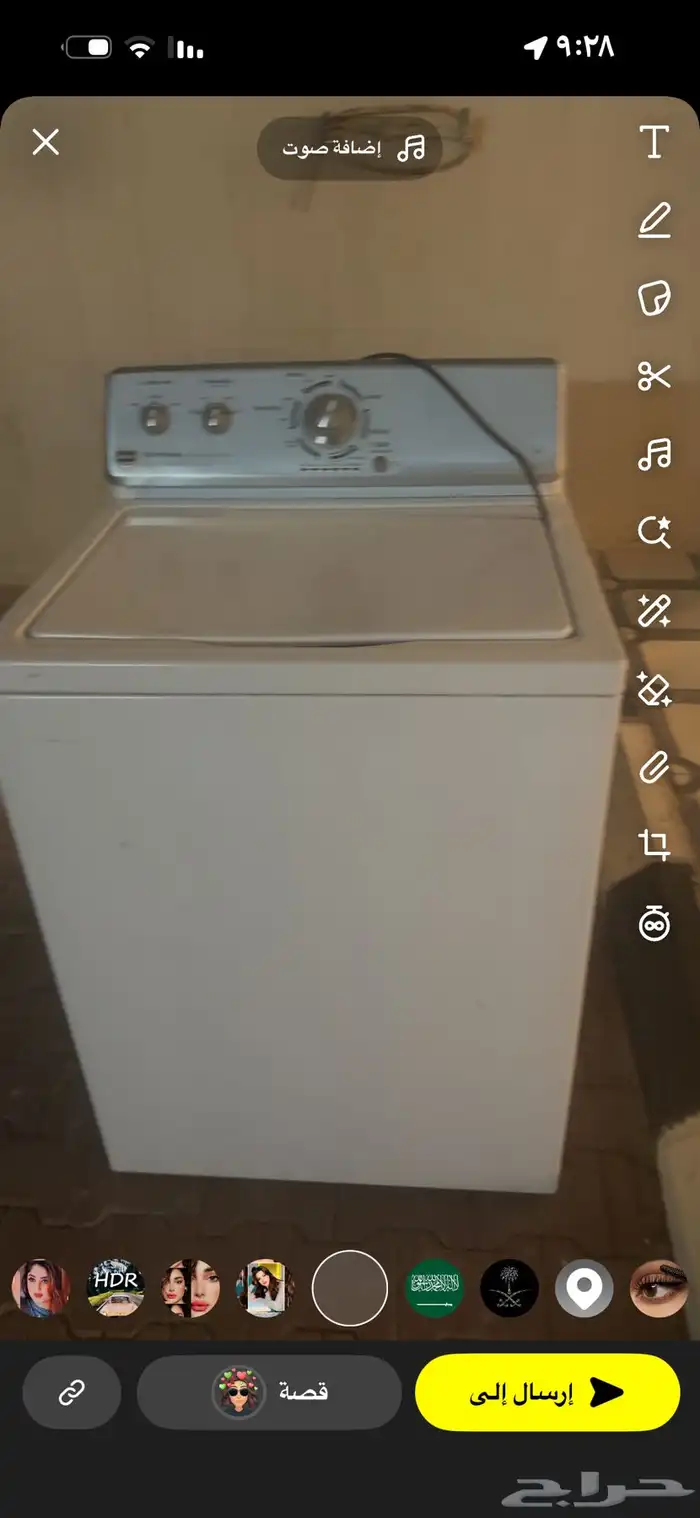Tap the chain link button

click(x=72, y=1392)
